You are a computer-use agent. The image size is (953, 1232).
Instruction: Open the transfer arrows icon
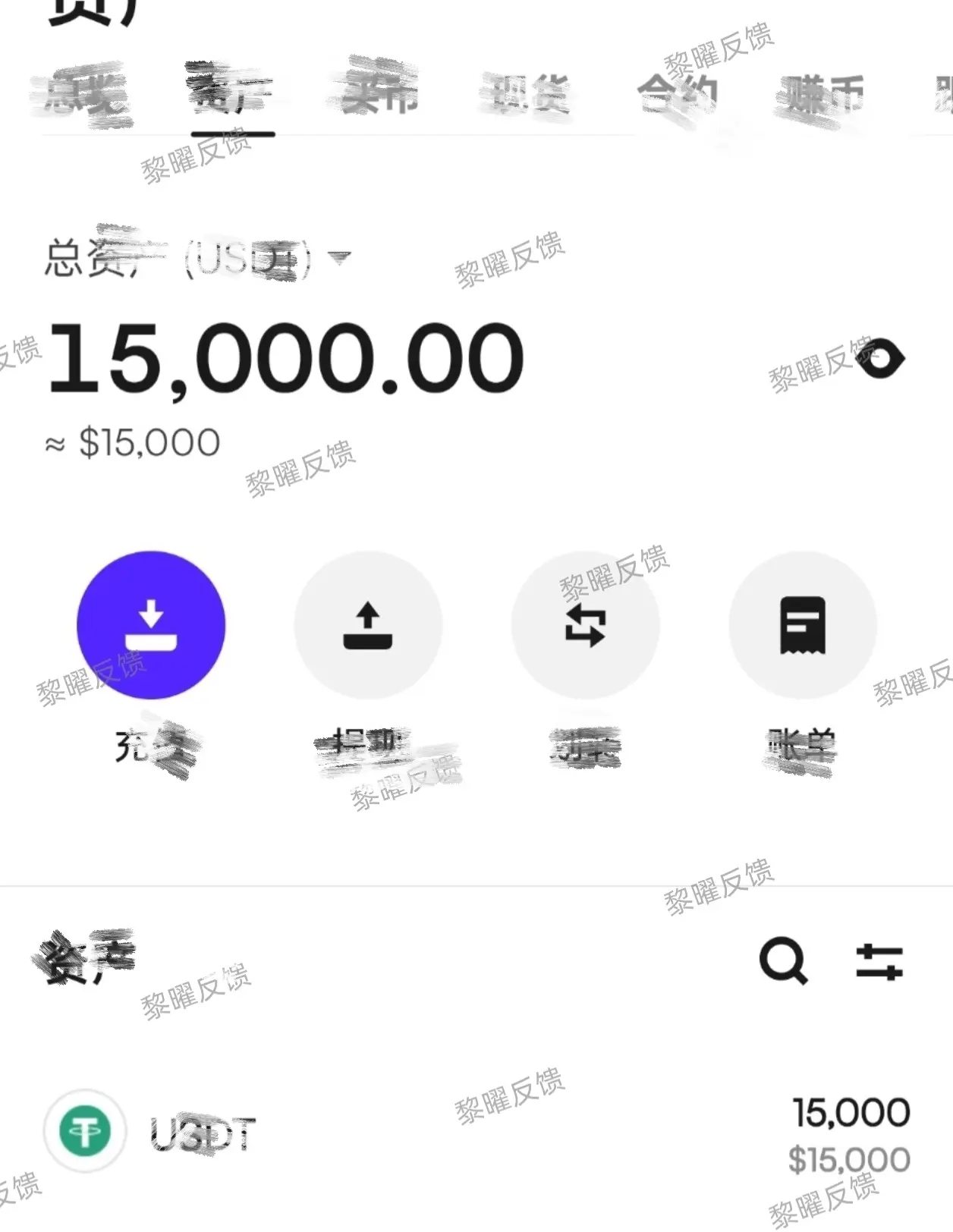coord(584,624)
